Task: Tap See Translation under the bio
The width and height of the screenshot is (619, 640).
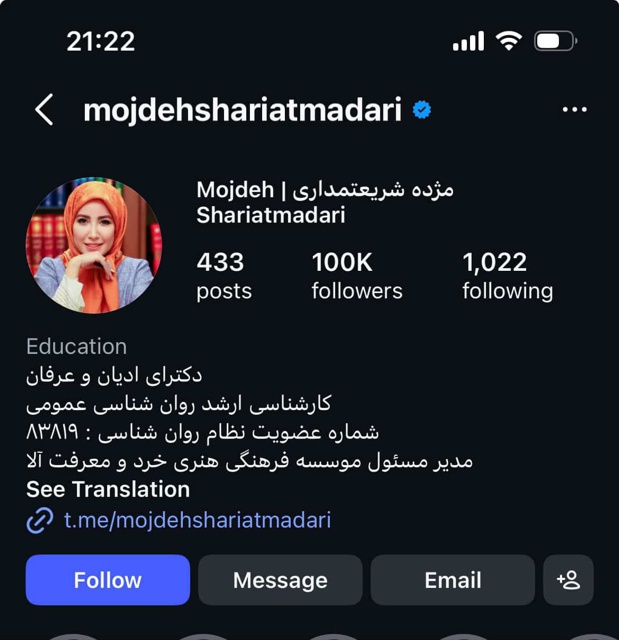Action: pyautogui.click(x=108, y=490)
